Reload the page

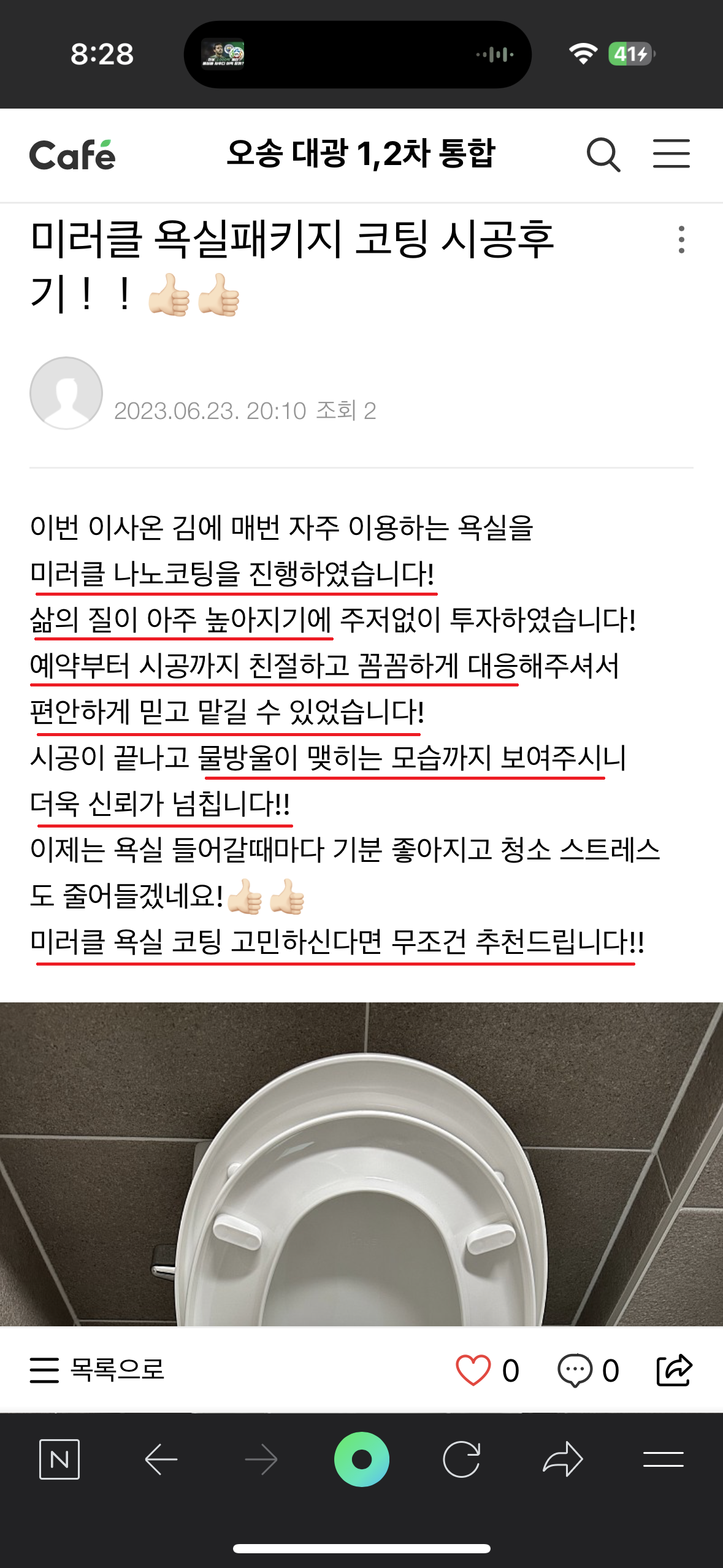coord(461,1459)
